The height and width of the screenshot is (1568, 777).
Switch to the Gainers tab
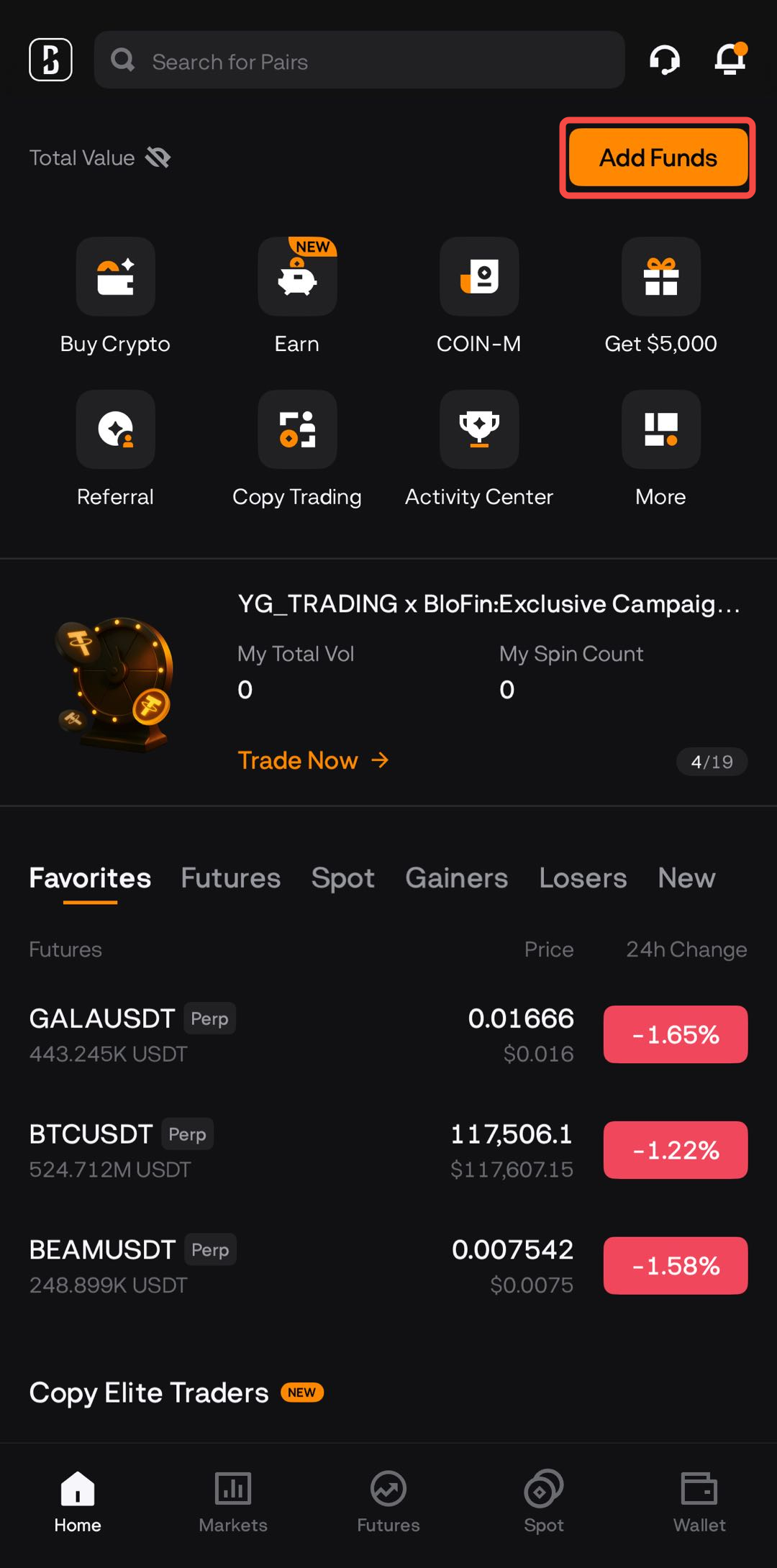point(456,878)
